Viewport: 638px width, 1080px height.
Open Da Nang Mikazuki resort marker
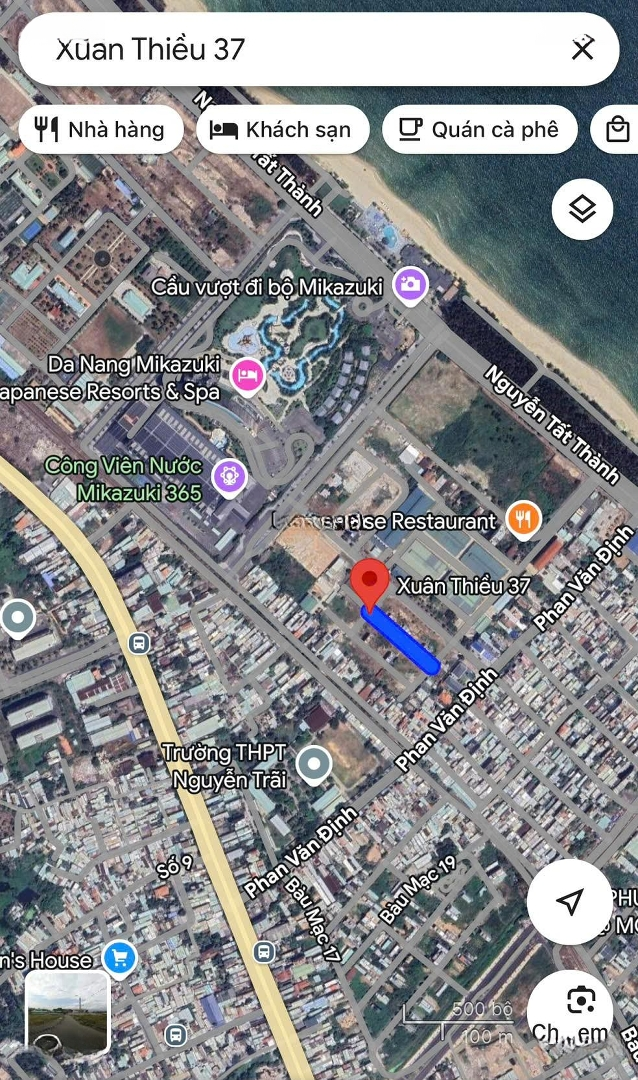[247, 375]
